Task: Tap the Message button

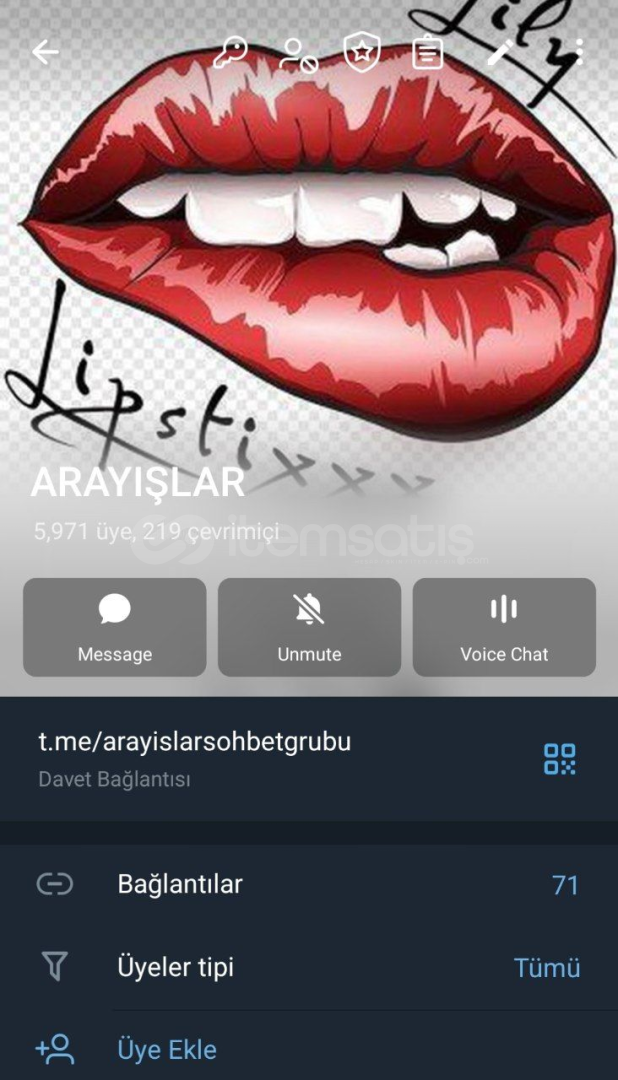Action: pos(115,627)
